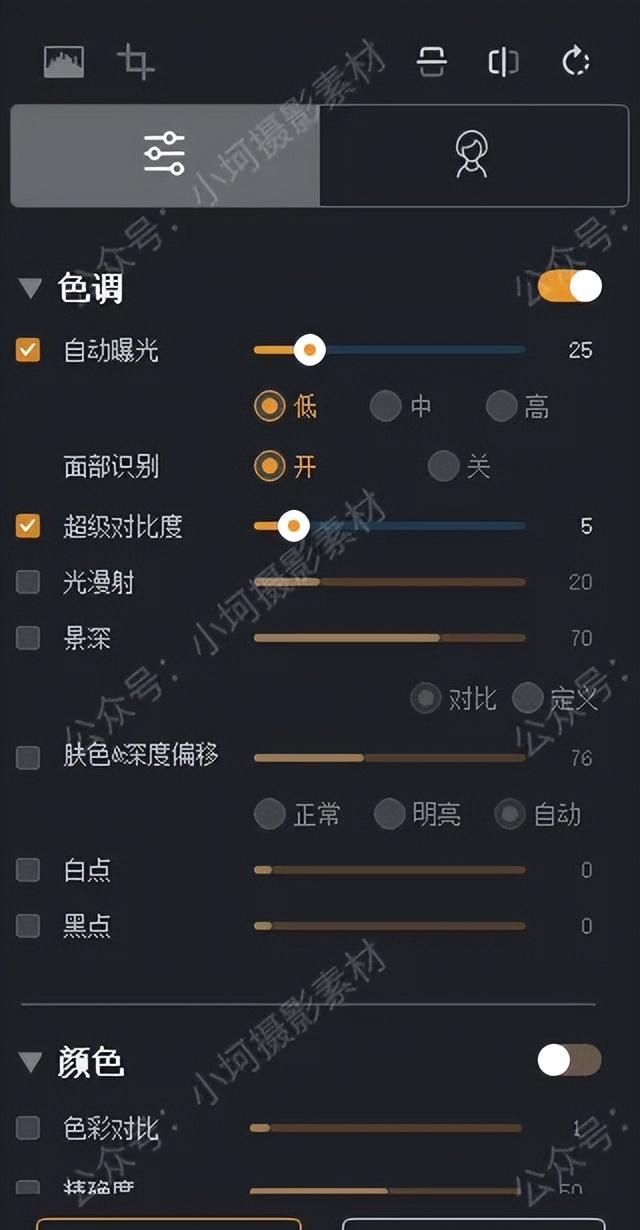Enable the 光漫射 checkbox

click(28, 582)
